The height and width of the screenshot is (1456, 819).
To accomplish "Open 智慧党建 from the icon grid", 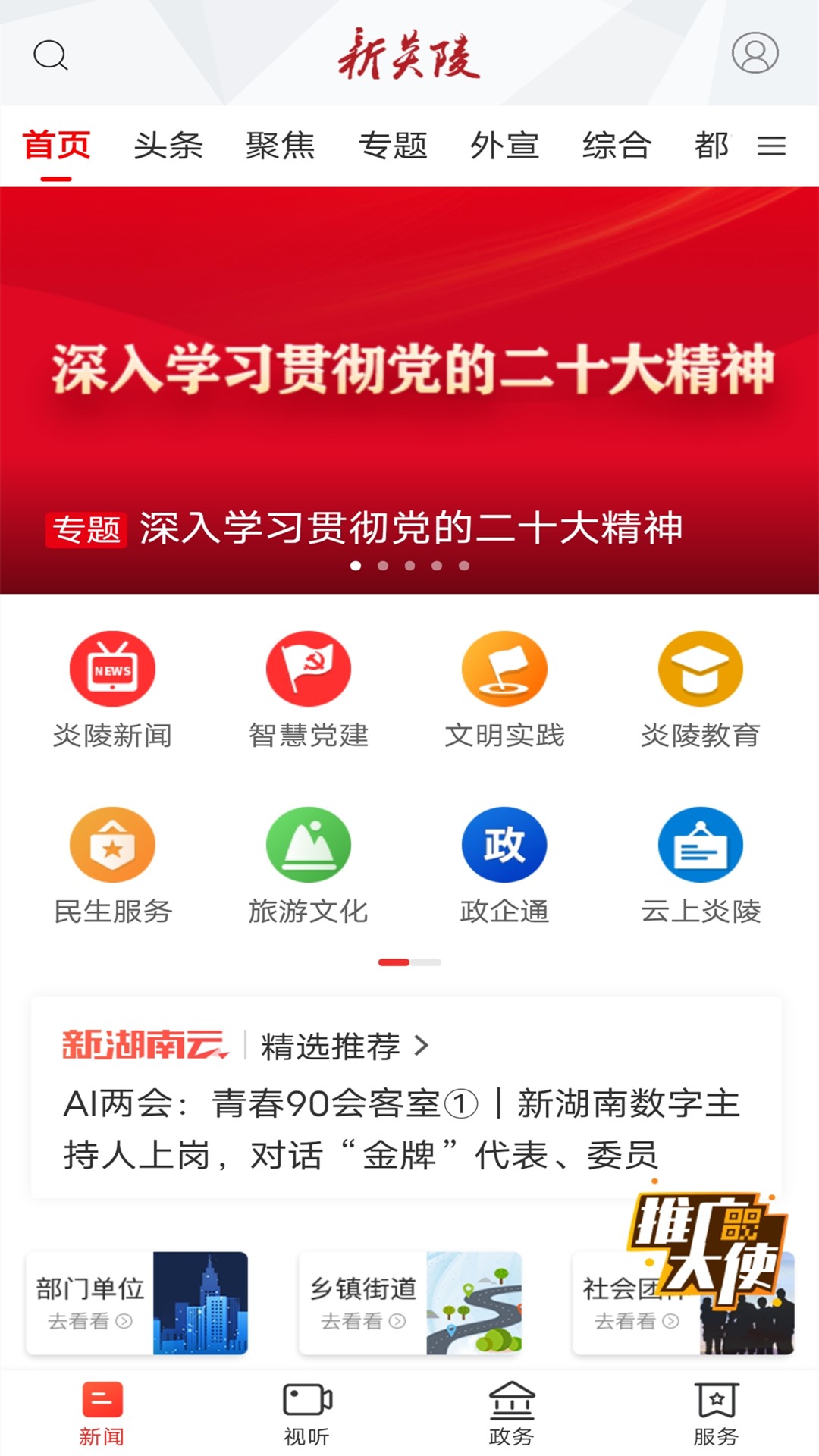I will click(x=309, y=669).
